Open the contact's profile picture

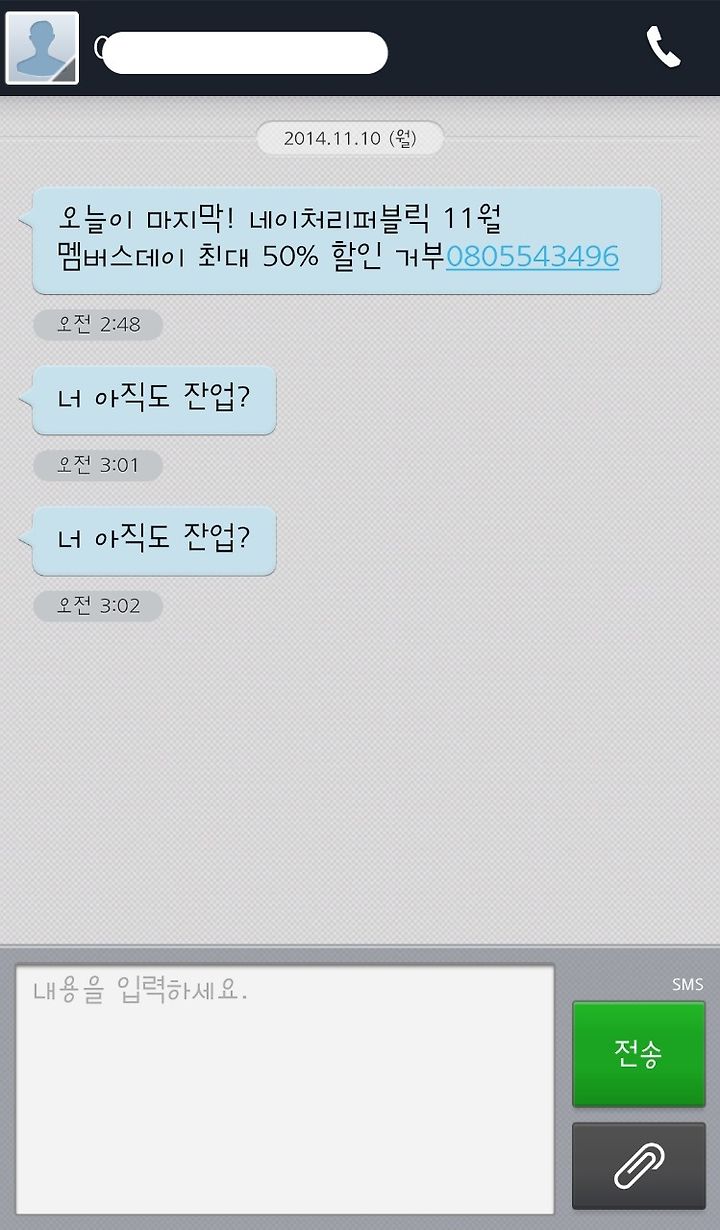click(x=42, y=48)
